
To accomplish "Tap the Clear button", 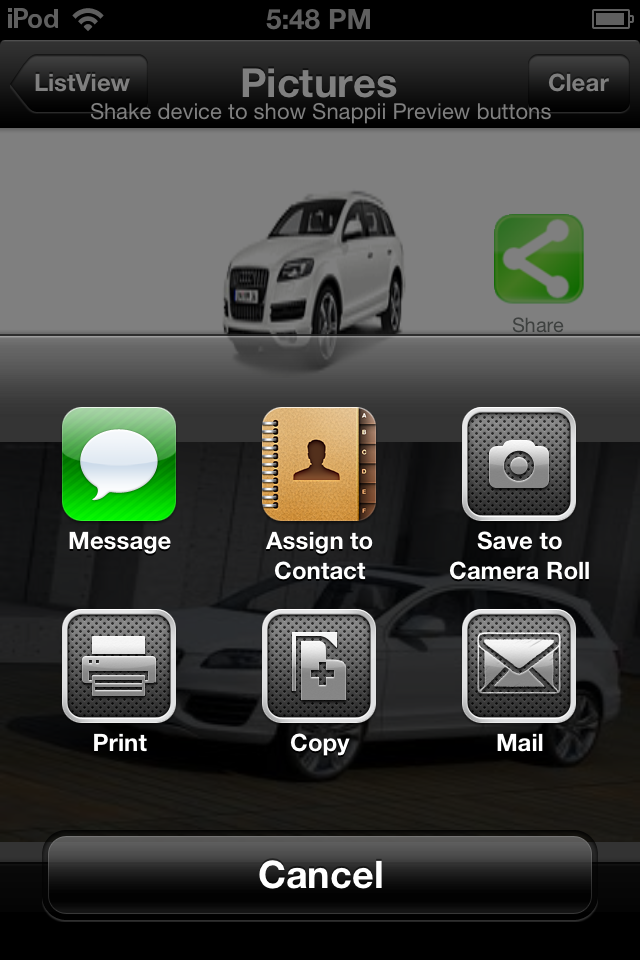I will (x=578, y=84).
